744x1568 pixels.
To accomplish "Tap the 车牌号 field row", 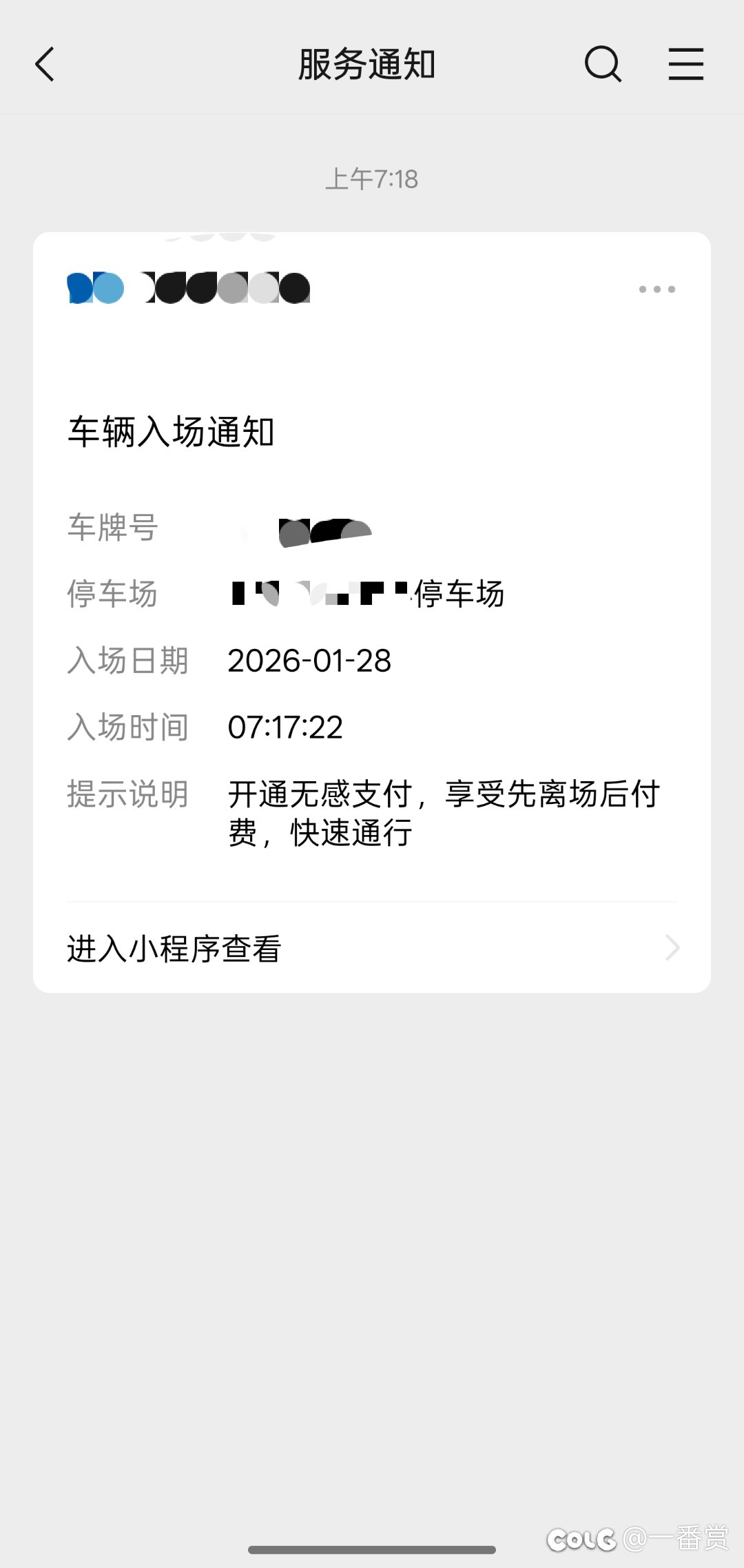I will coord(112,528).
